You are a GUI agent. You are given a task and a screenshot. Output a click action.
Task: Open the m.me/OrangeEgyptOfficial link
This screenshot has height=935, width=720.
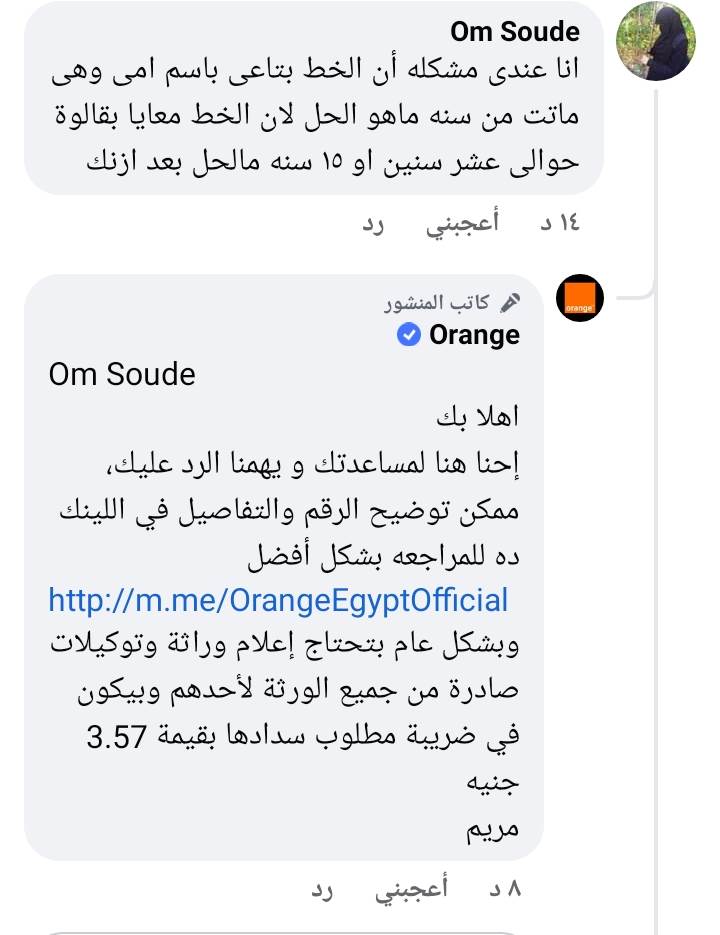coord(278,600)
